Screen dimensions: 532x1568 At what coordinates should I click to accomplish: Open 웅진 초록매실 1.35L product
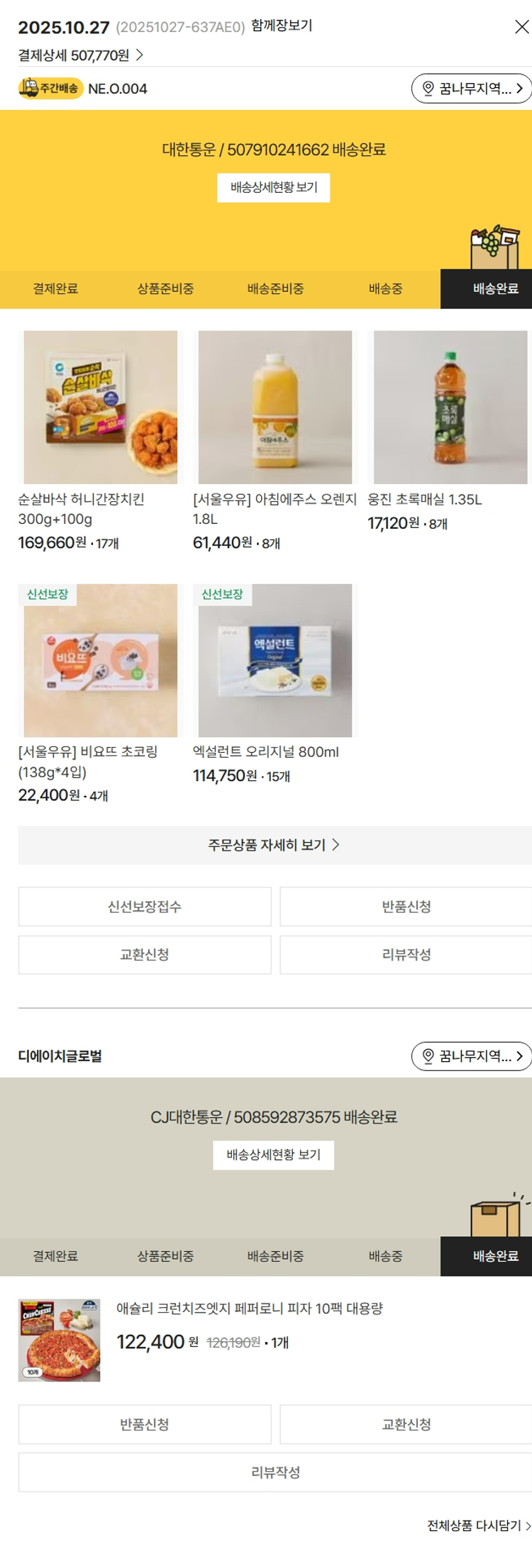coord(450,408)
